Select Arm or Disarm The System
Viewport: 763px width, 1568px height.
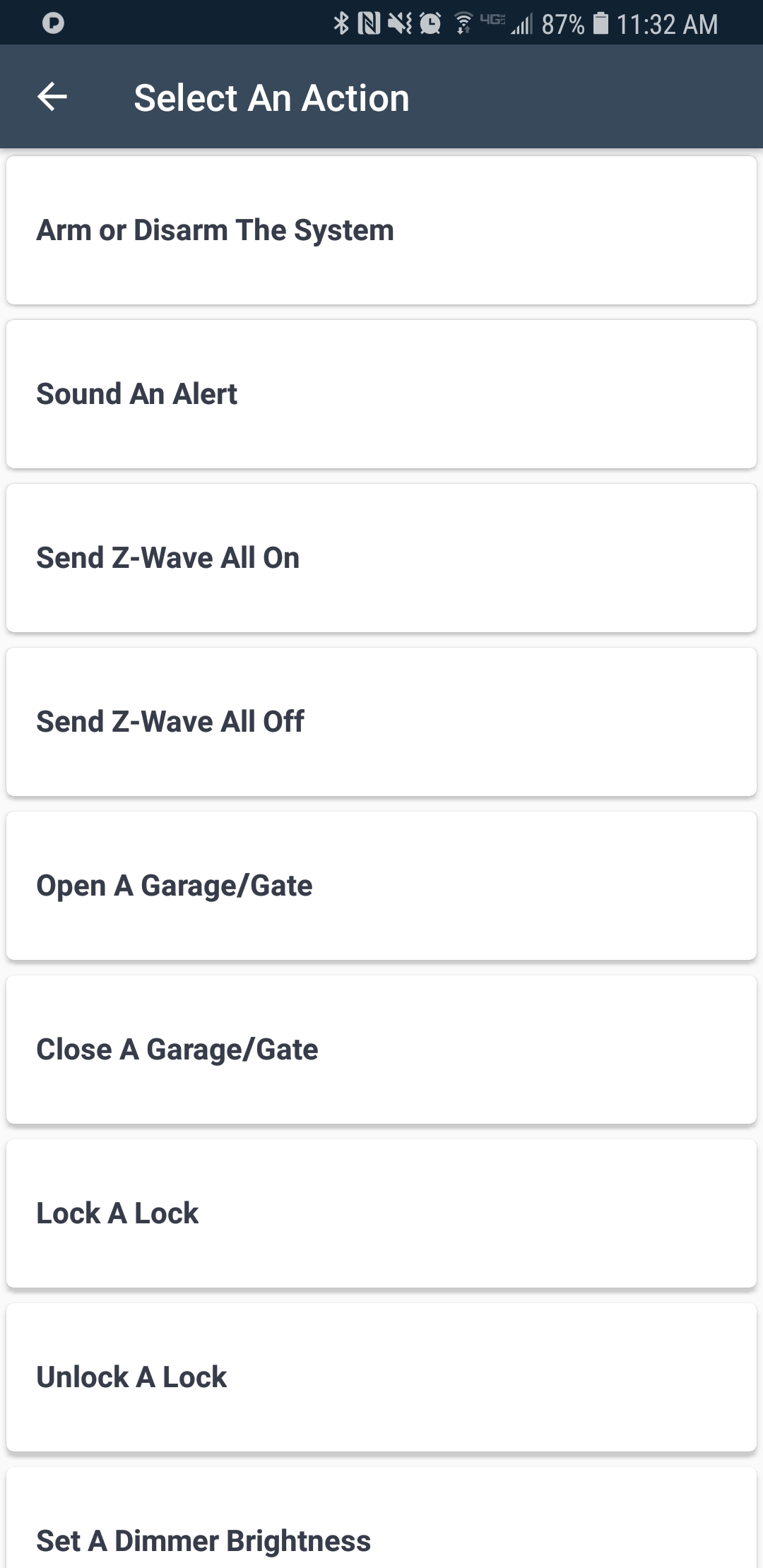click(x=381, y=230)
